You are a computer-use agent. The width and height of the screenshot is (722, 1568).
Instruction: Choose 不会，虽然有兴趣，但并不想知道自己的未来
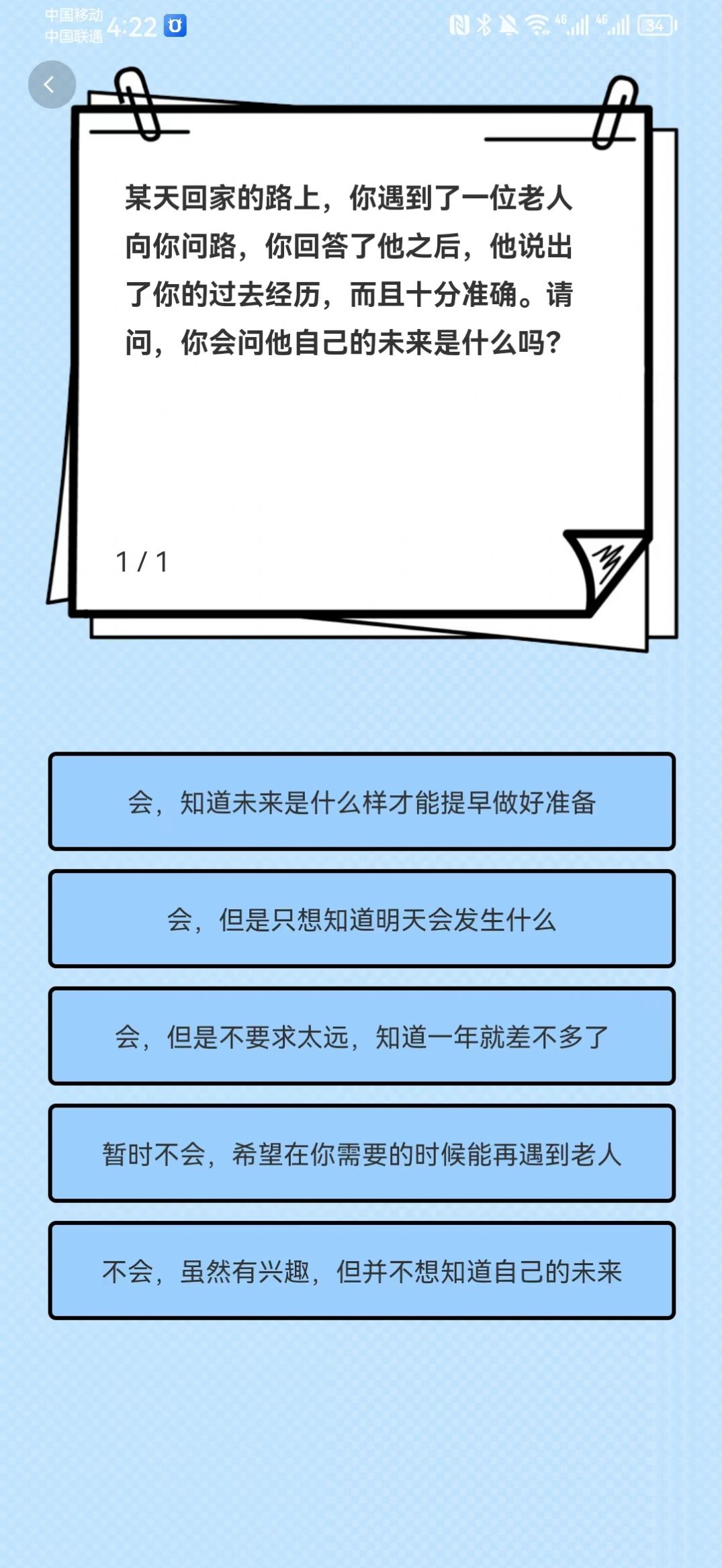click(361, 1271)
